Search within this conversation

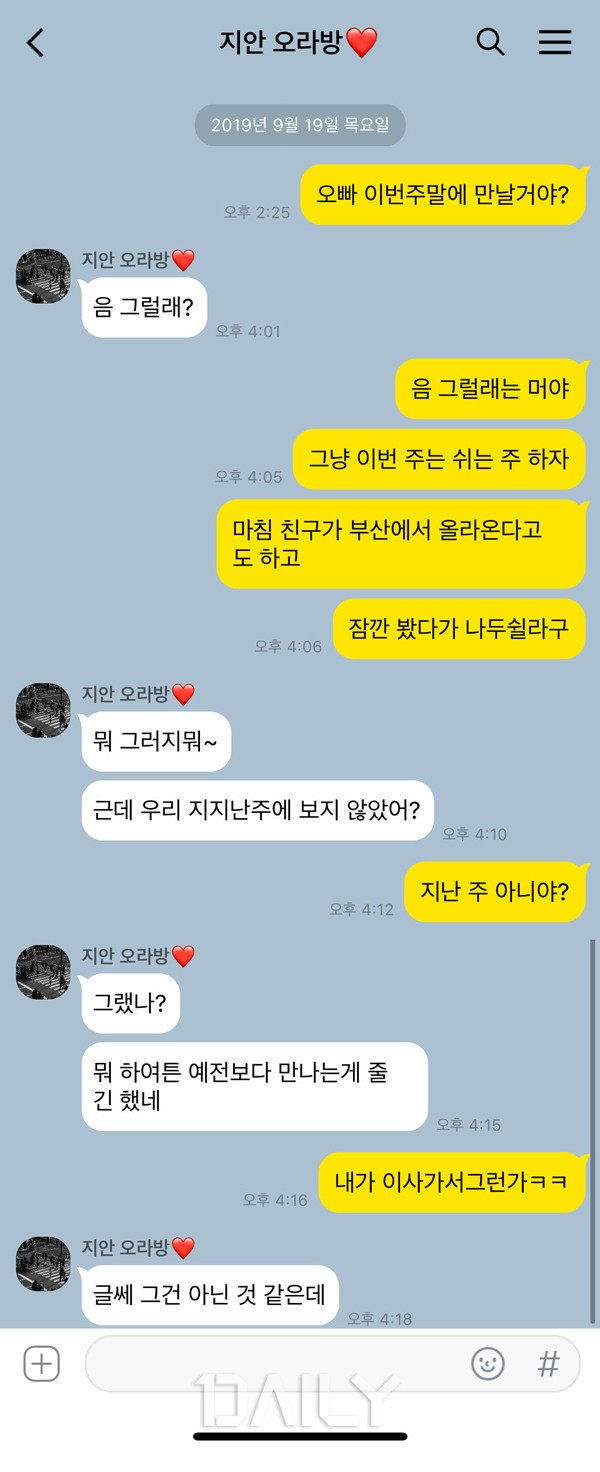pos(490,42)
